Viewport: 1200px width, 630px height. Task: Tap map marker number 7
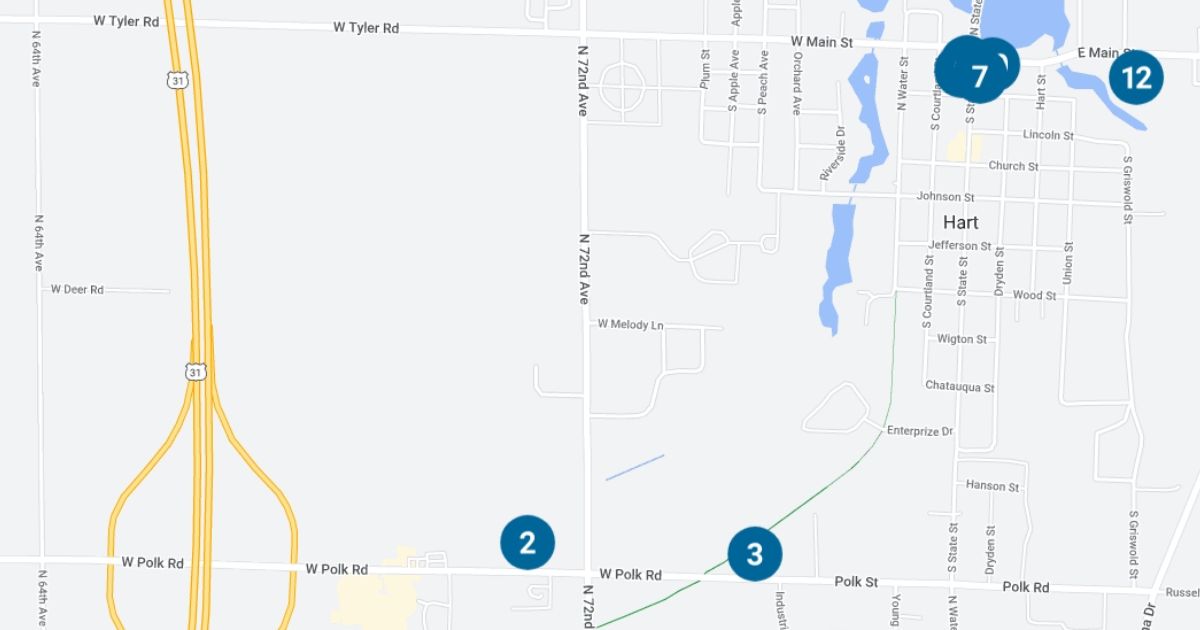tap(978, 76)
